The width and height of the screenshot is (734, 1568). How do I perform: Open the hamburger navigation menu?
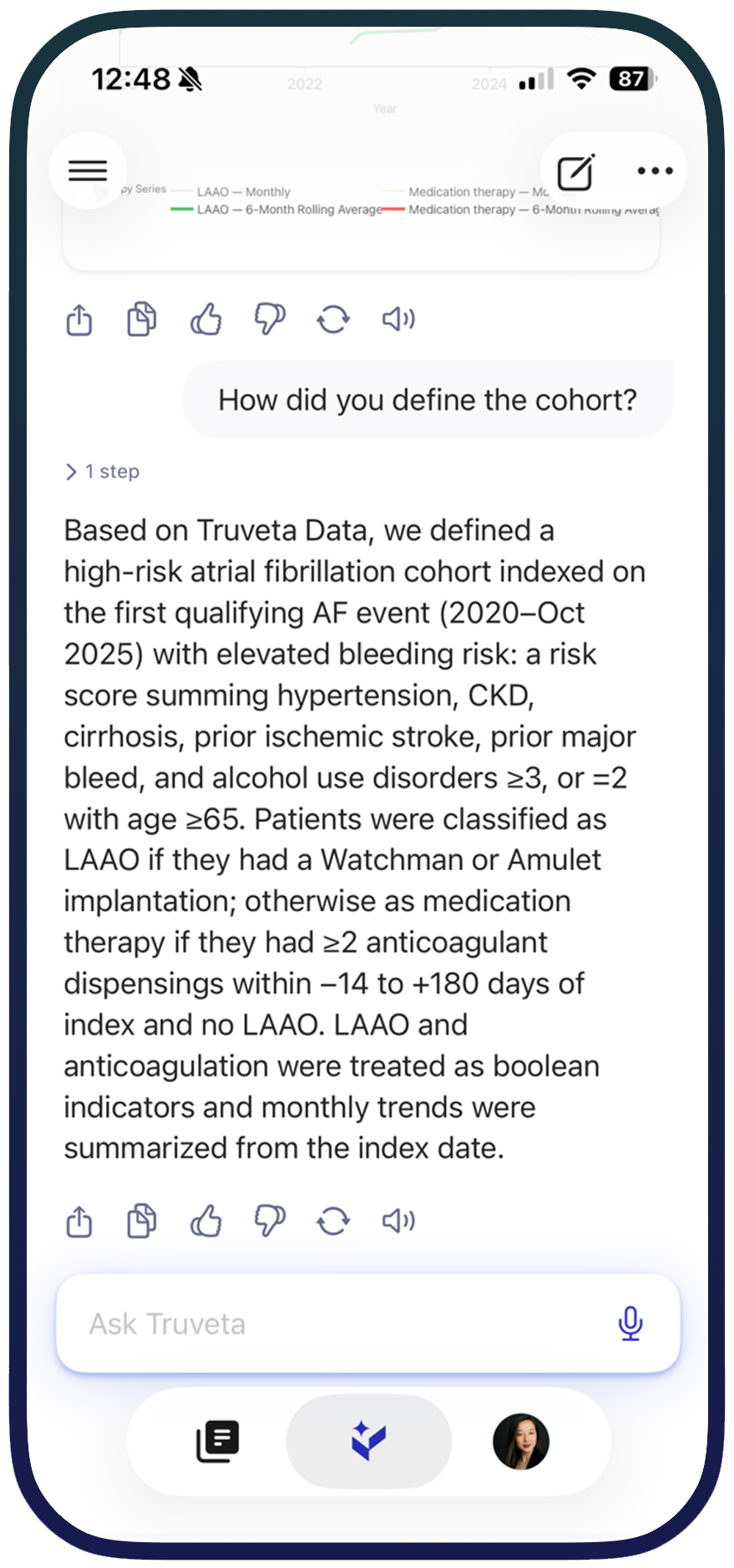88,170
